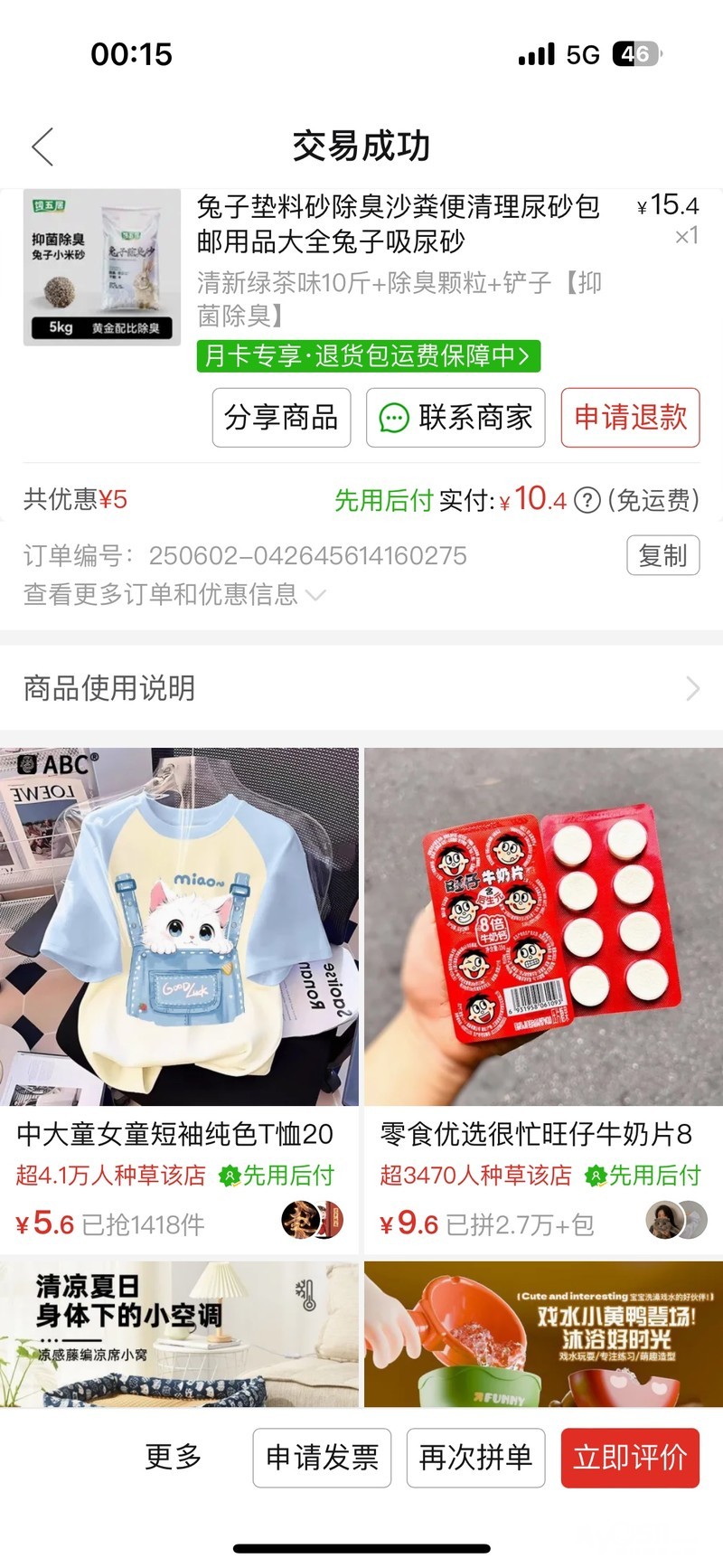Expand 查看更多订单和优惠信息
Image resolution: width=723 pixels, height=1568 pixels.
click(174, 594)
